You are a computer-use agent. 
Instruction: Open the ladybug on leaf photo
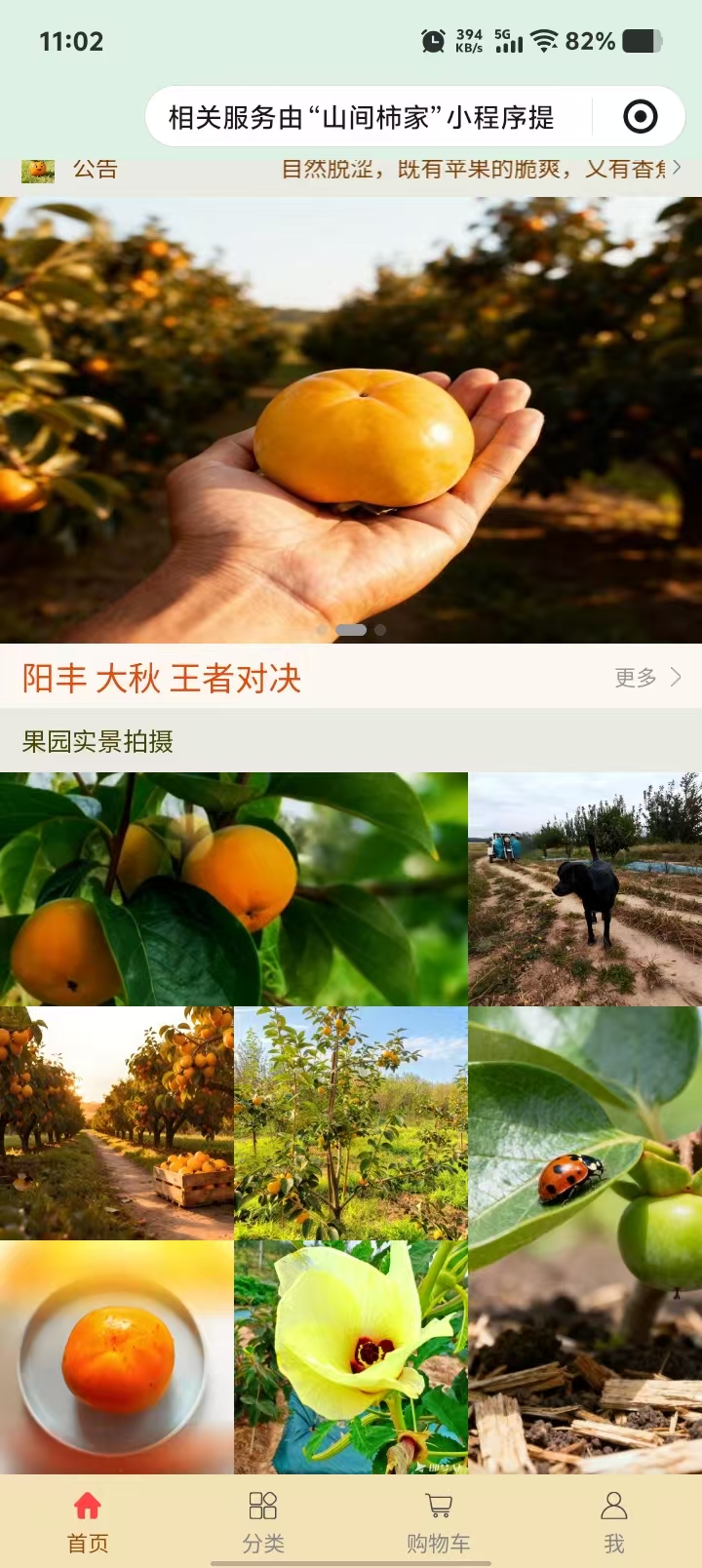(585, 1240)
